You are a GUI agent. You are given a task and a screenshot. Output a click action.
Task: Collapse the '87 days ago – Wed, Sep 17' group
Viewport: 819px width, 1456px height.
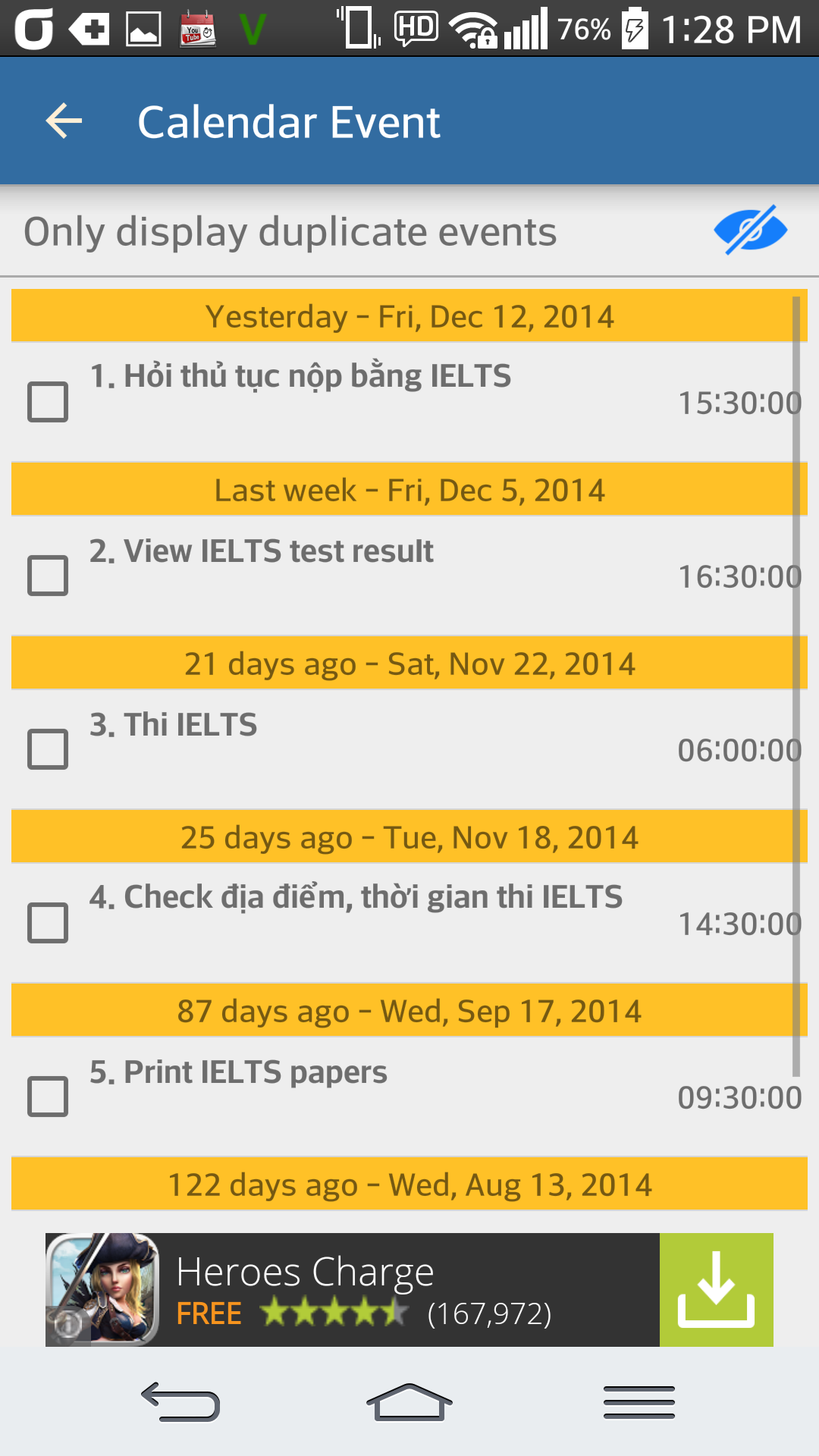(409, 1010)
